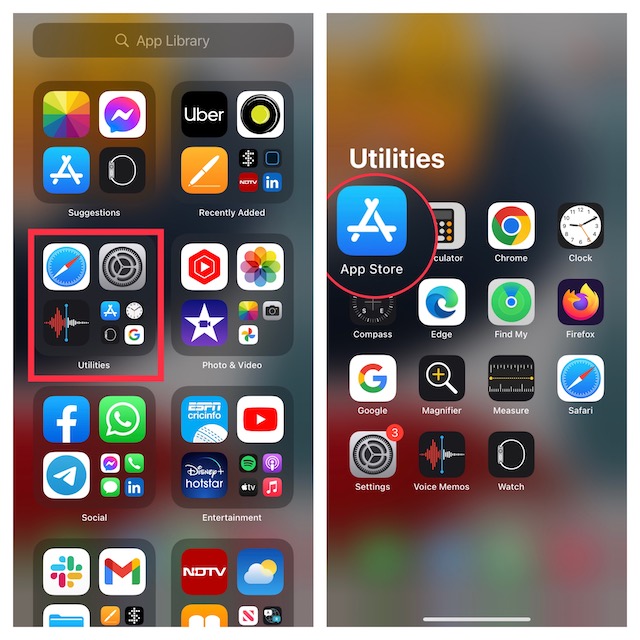Screen dimensions: 640x640
Task: Open Disney+ Hotstar
Action: 204,474
